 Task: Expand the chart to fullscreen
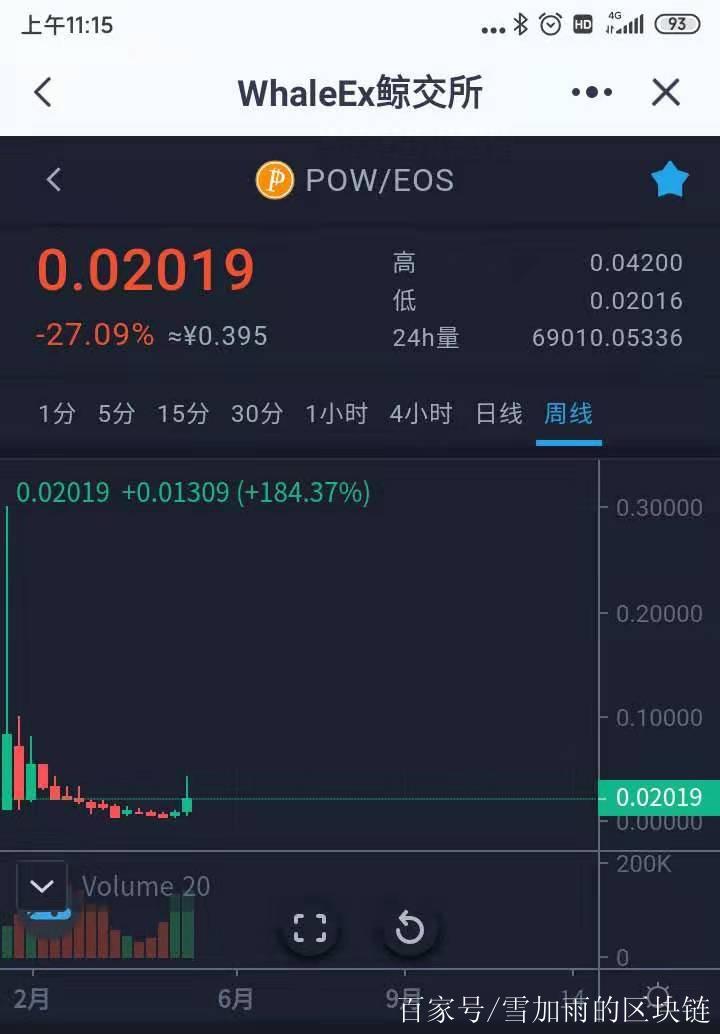click(310, 928)
